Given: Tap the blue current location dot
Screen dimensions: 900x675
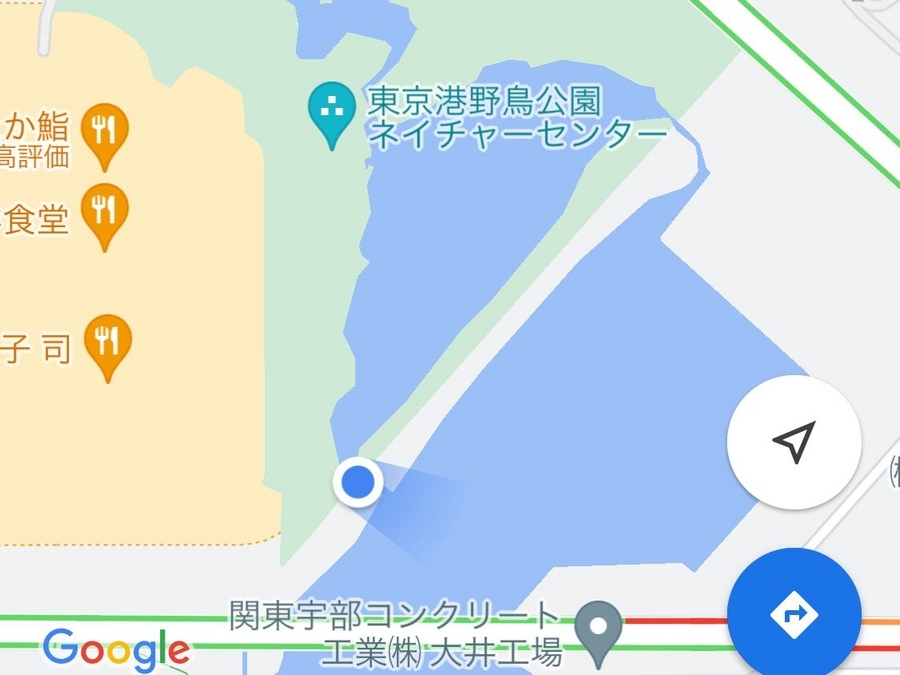Looking at the screenshot, I should point(357,482).
